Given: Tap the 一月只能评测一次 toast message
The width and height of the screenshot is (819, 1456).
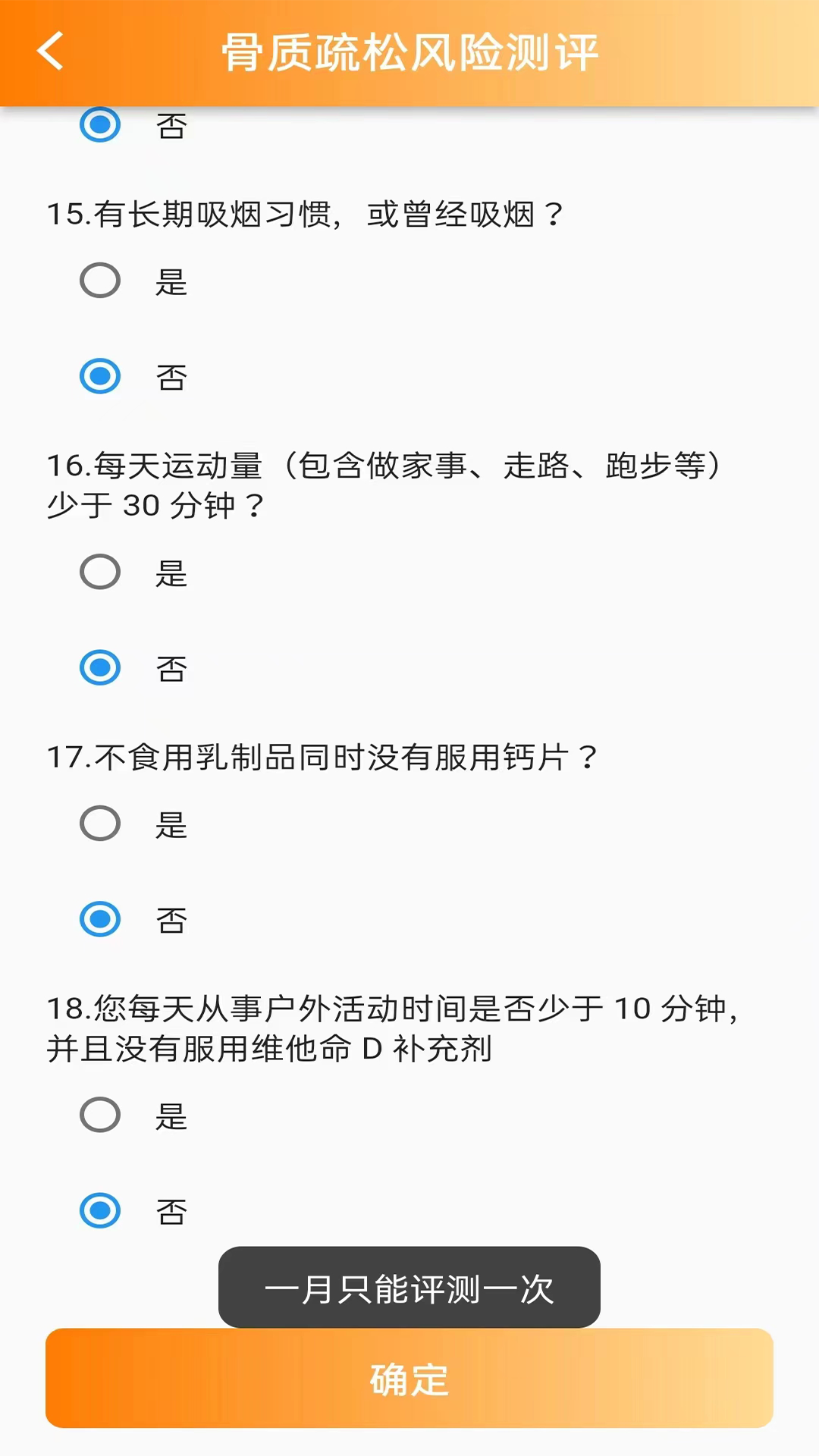Looking at the screenshot, I should click(x=409, y=1288).
